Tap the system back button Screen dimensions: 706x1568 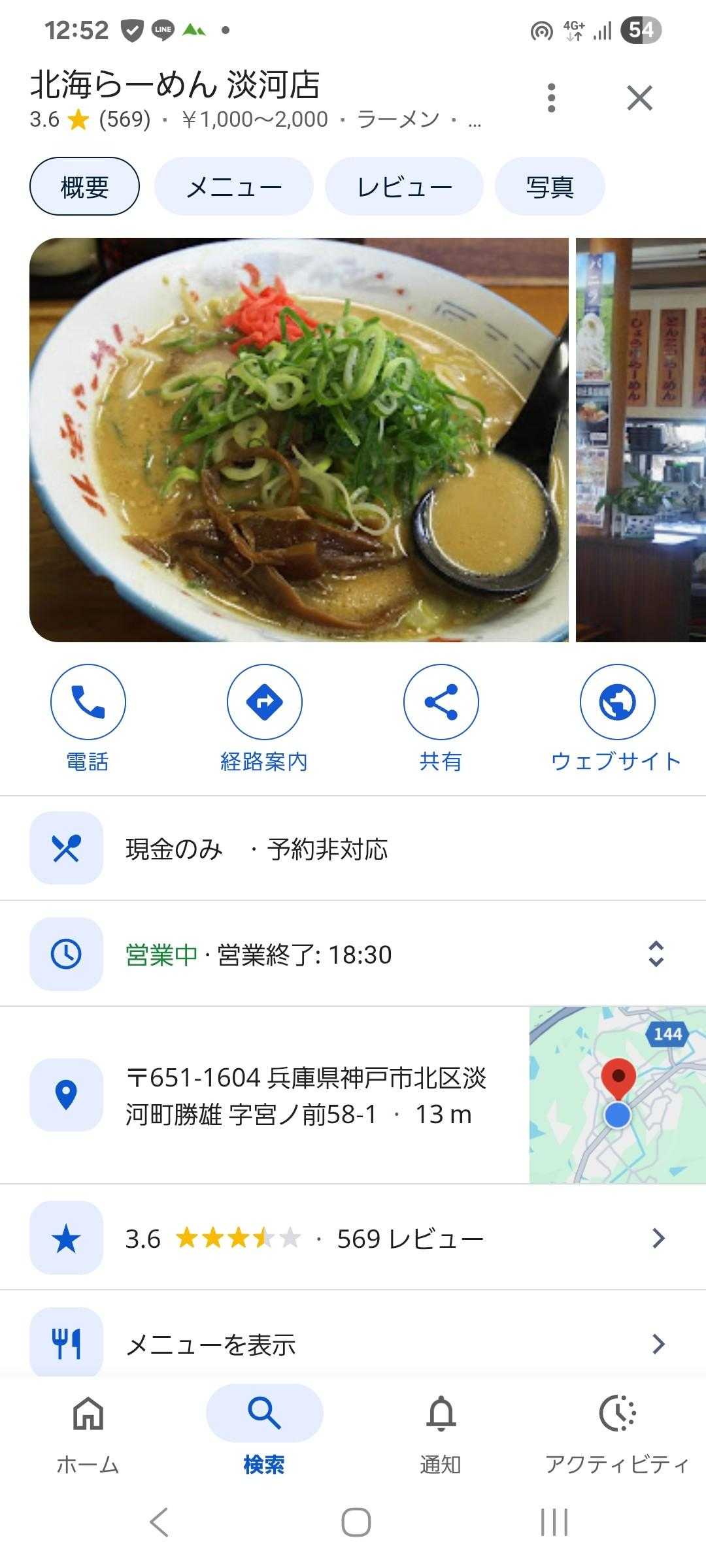click(x=159, y=1522)
